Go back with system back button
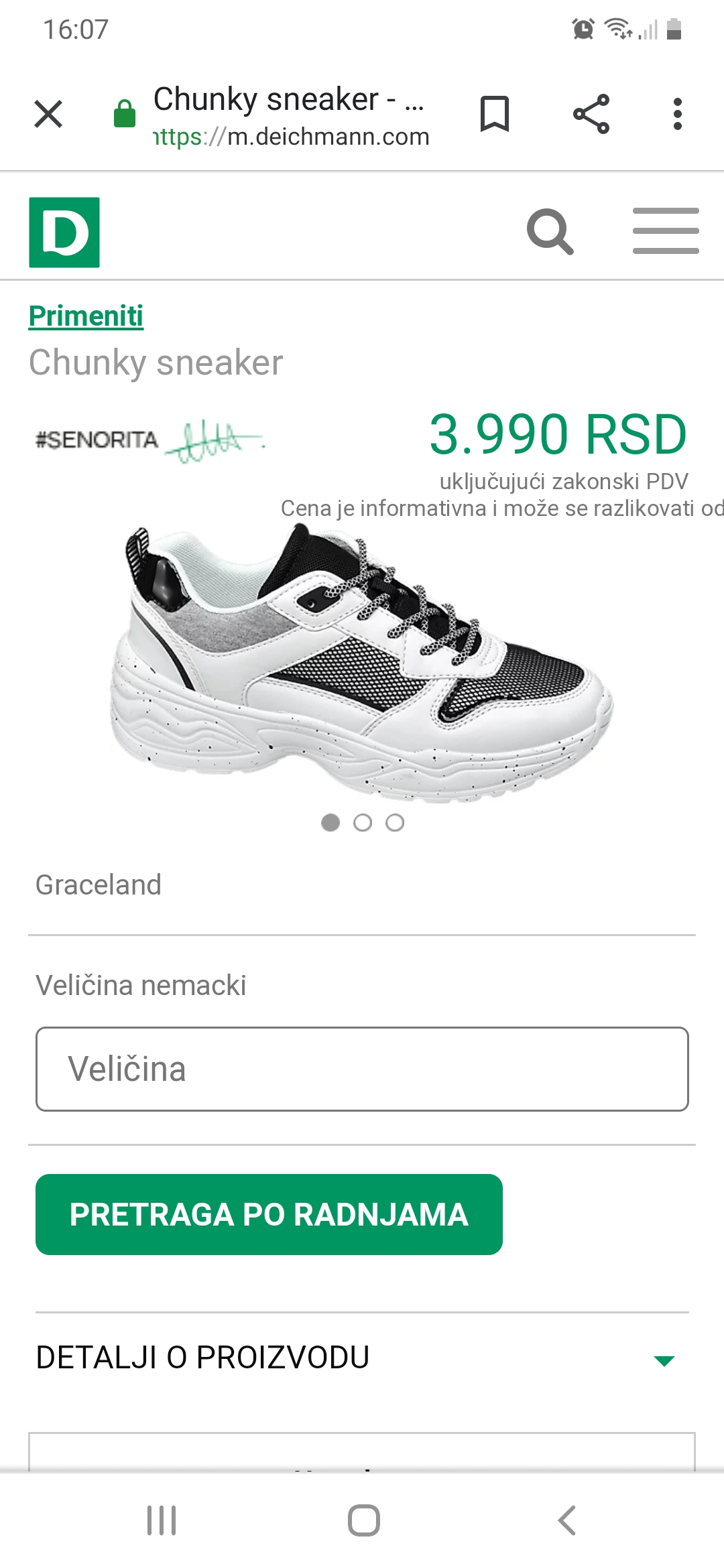 point(566,1520)
